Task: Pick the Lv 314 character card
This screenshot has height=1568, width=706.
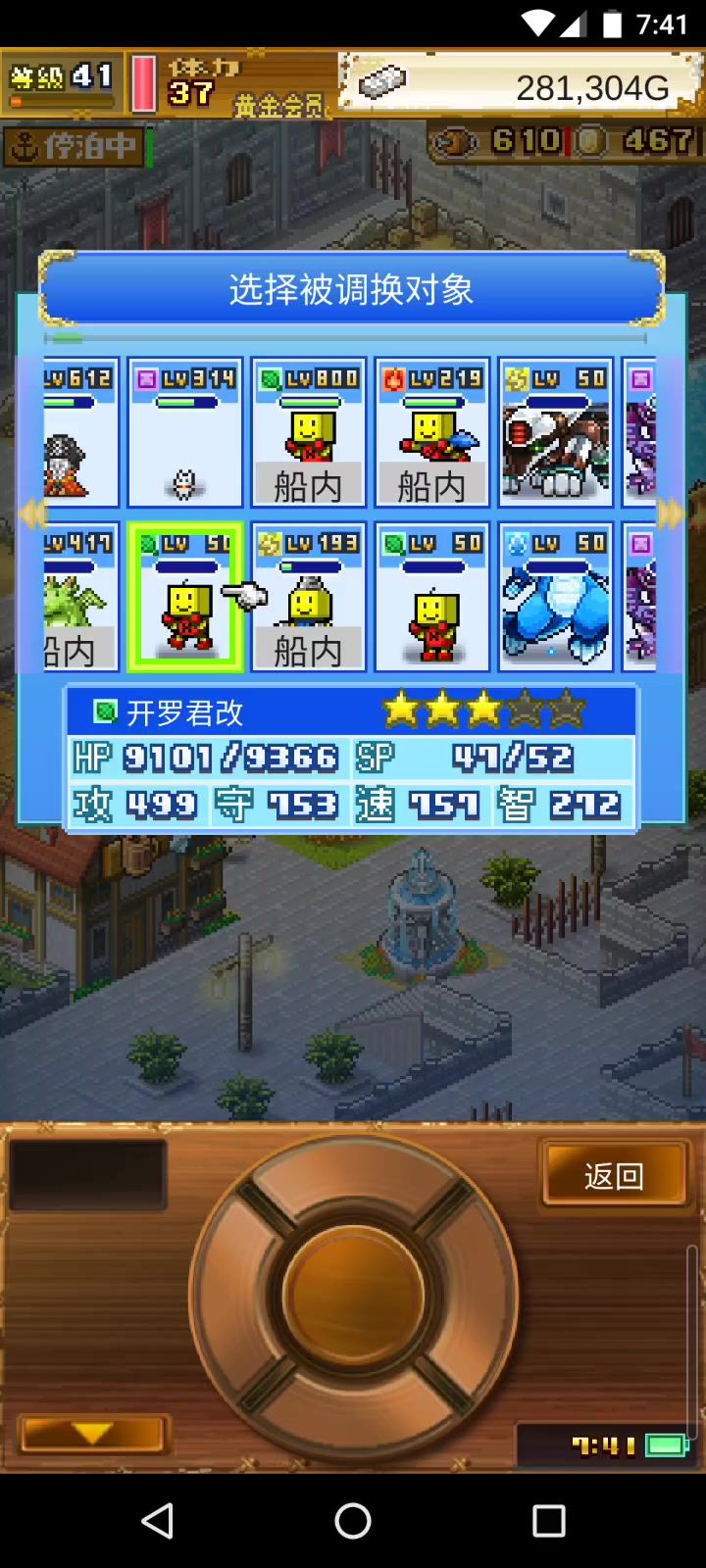Action: pos(185,431)
